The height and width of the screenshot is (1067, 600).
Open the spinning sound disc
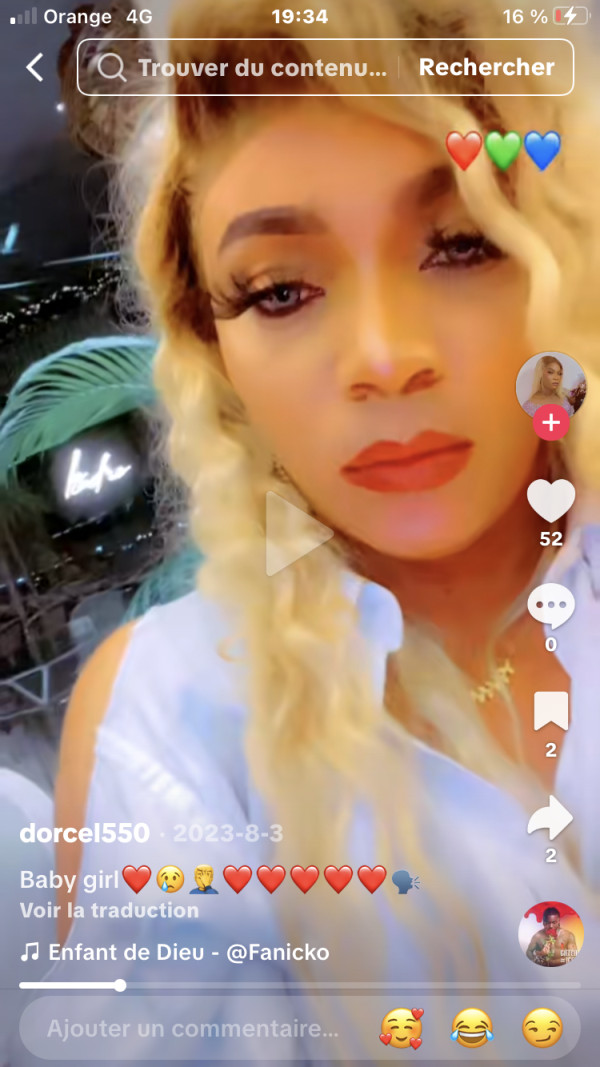tap(550, 934)
